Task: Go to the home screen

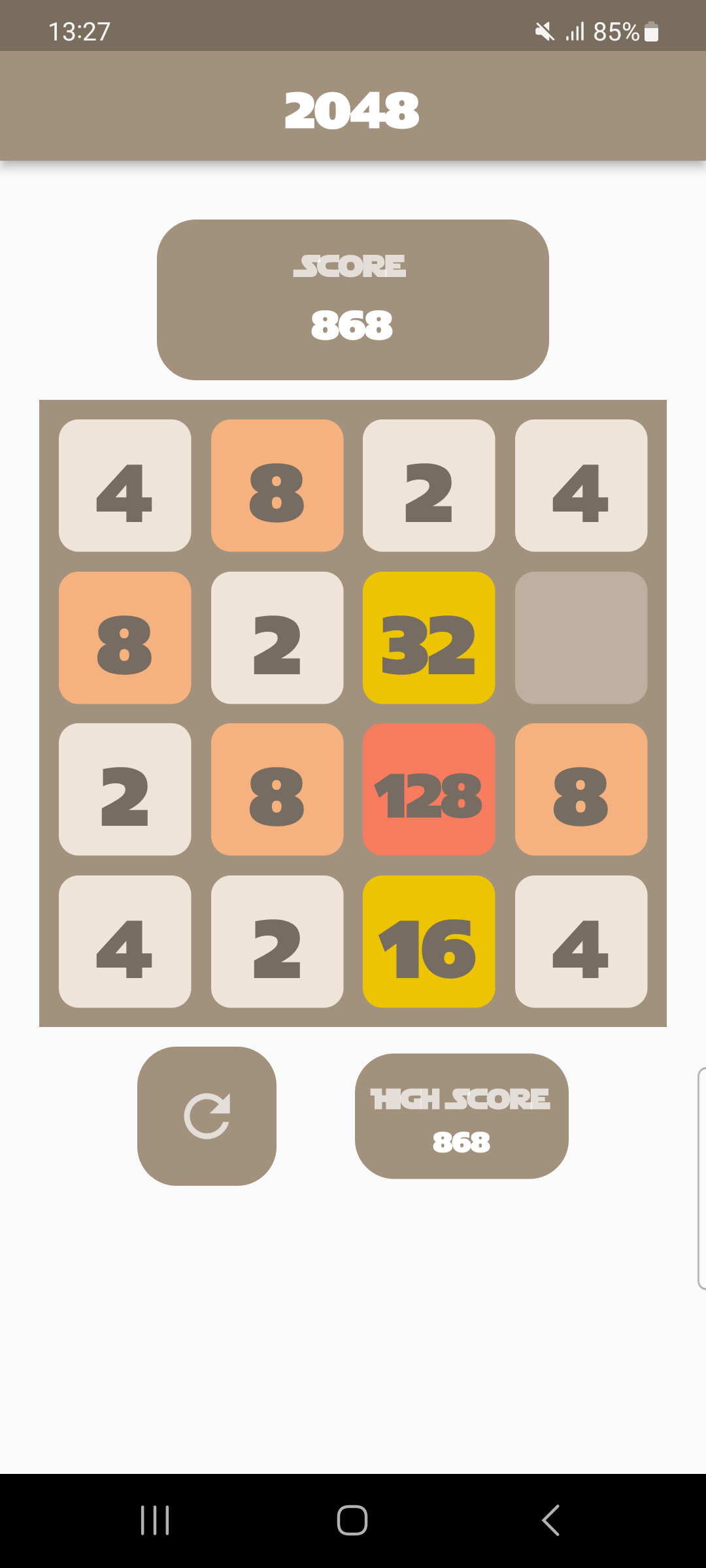Action: tap(352, 1520)
